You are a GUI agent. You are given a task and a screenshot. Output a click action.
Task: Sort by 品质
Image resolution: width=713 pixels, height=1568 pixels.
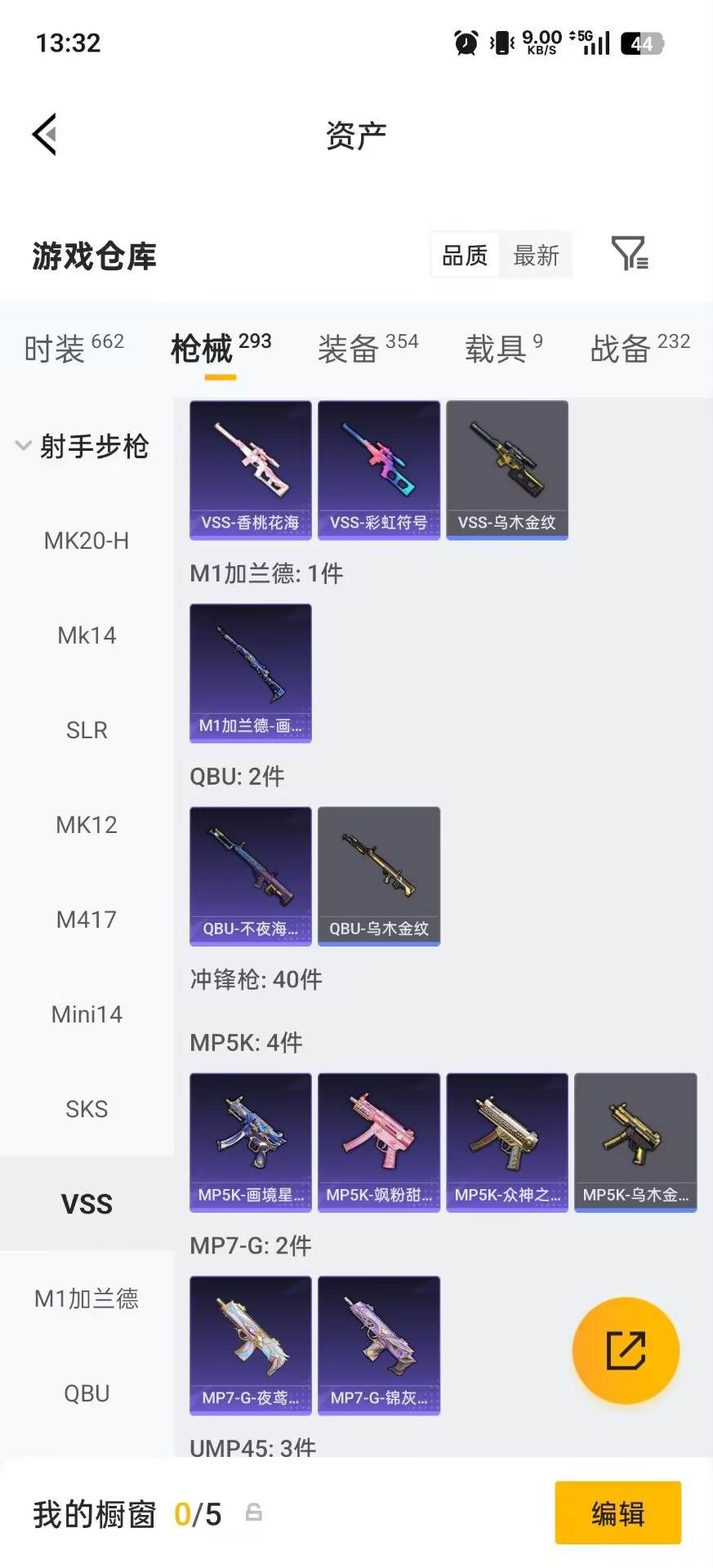[x=465, y=256]
